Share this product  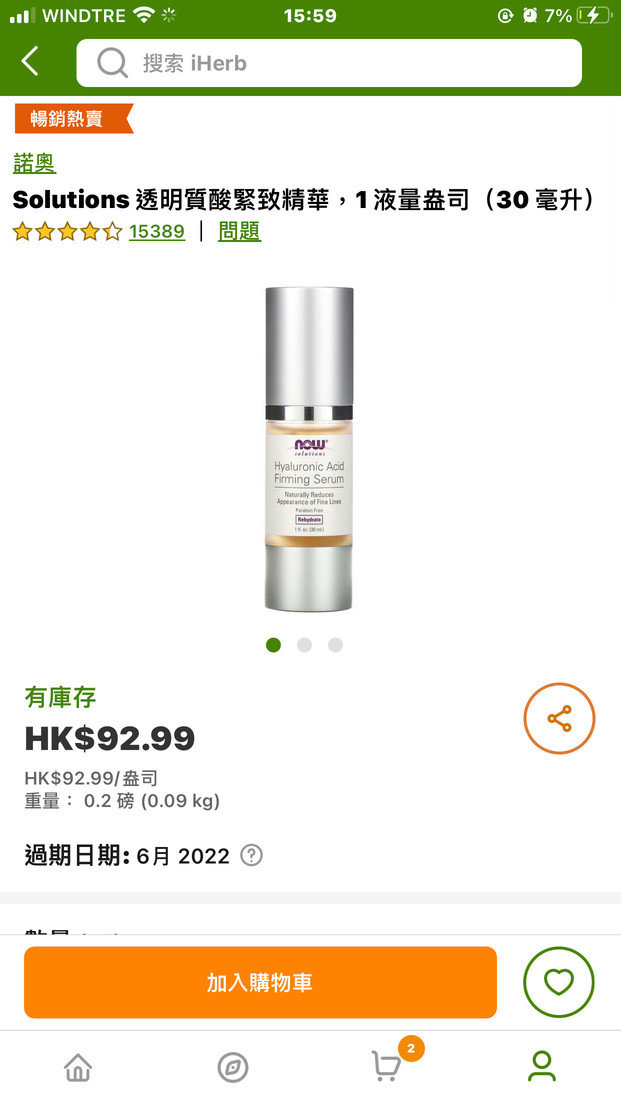pyautogui.click(x=559, y=719)
